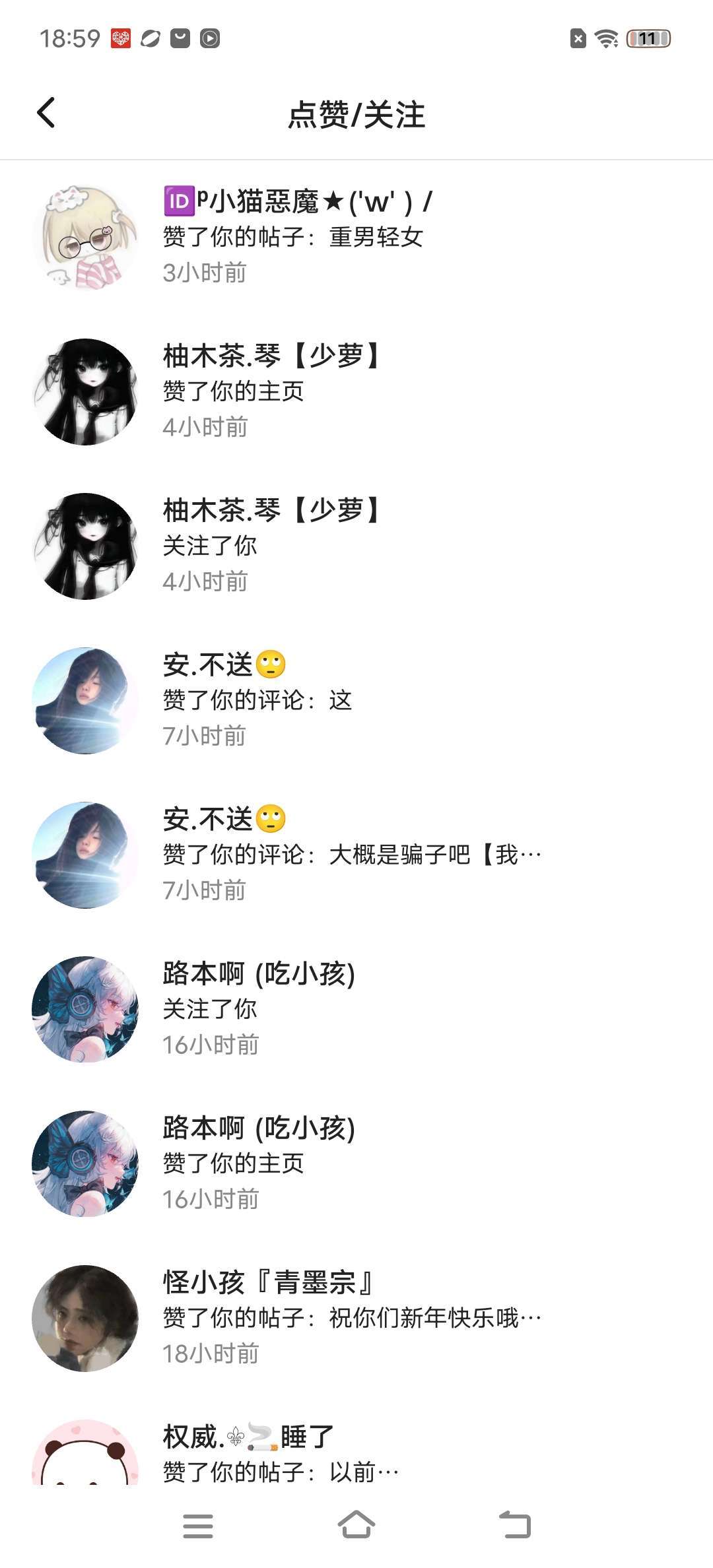Open 怪小孩『青墨宗』's like on new year post
The image size is (713, 1568).
[x=356, y=1318]
